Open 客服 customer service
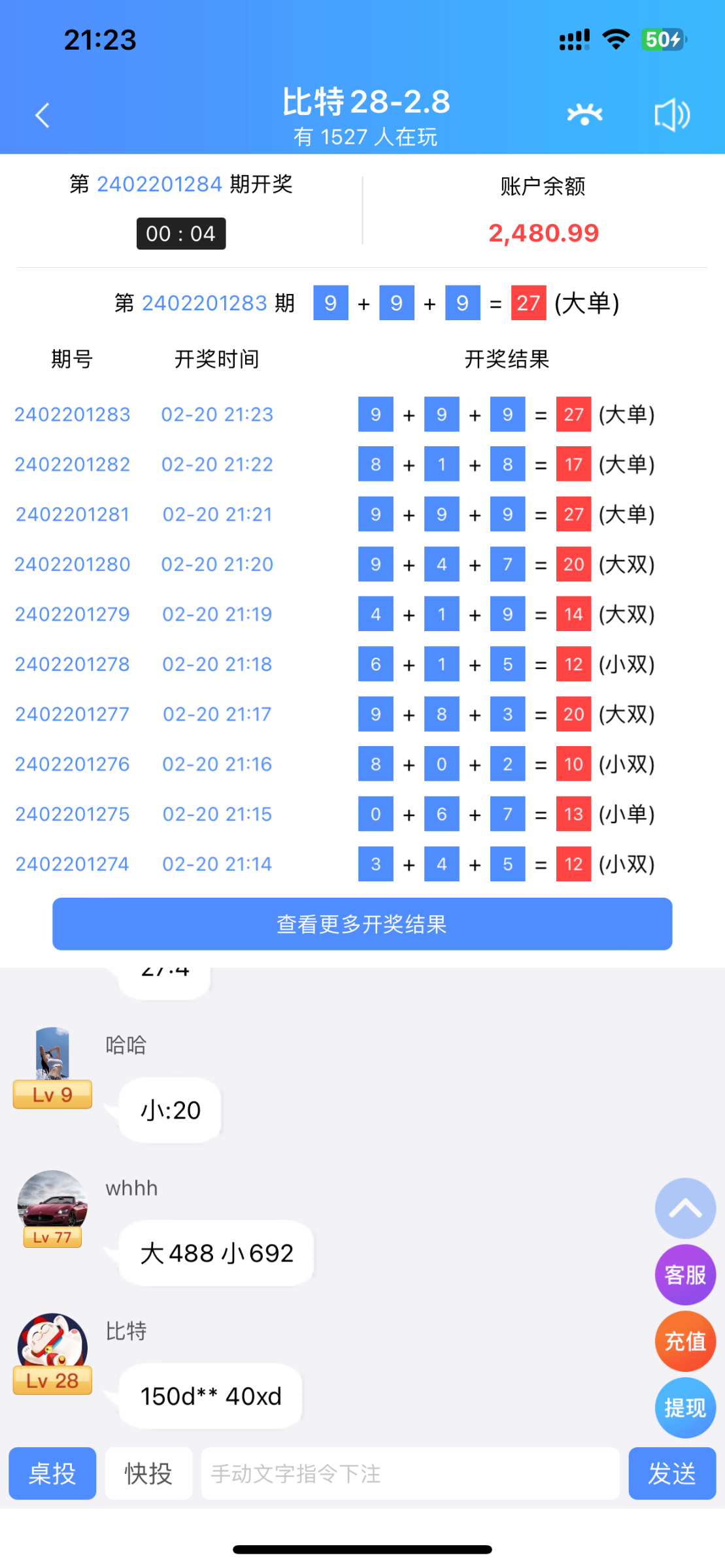 684,1275
